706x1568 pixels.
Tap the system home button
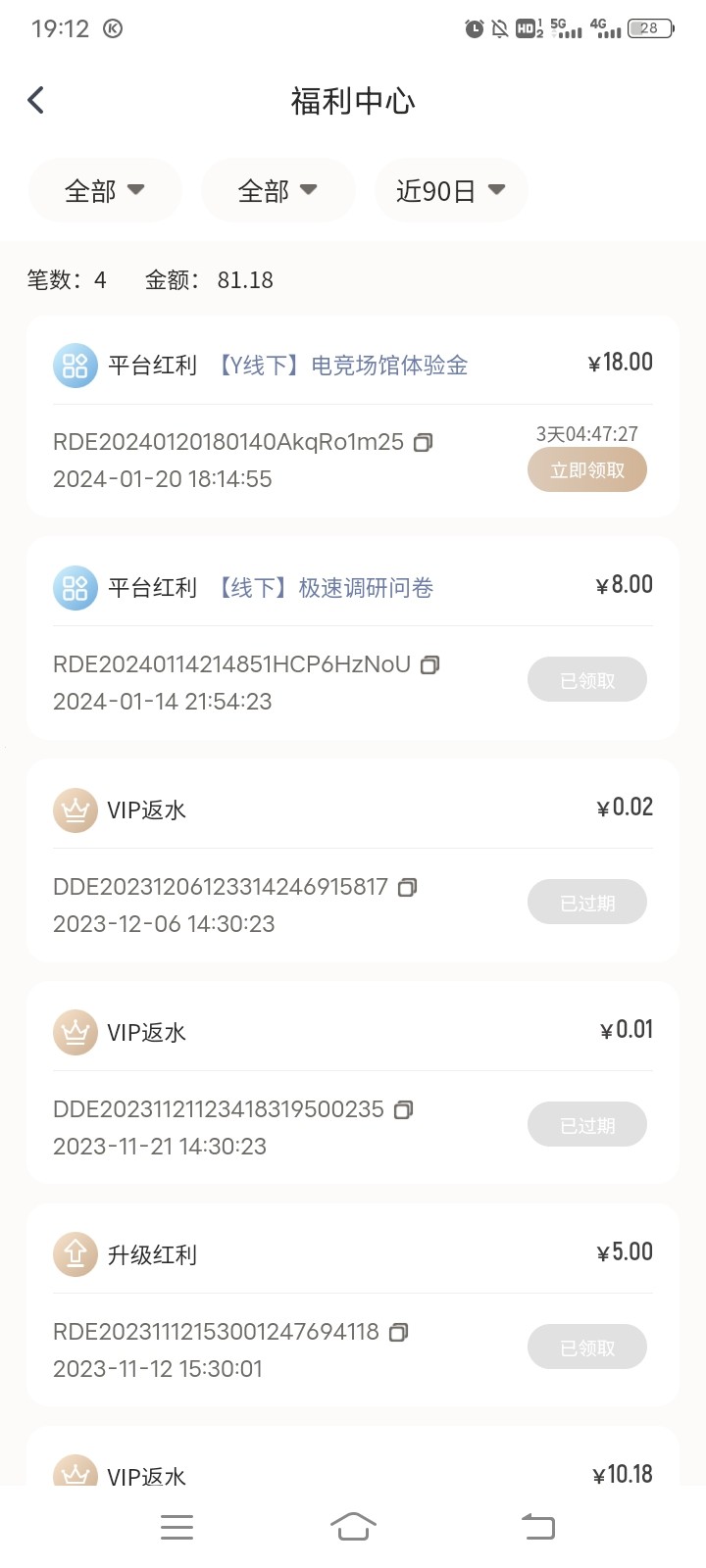coord(353,1526)
